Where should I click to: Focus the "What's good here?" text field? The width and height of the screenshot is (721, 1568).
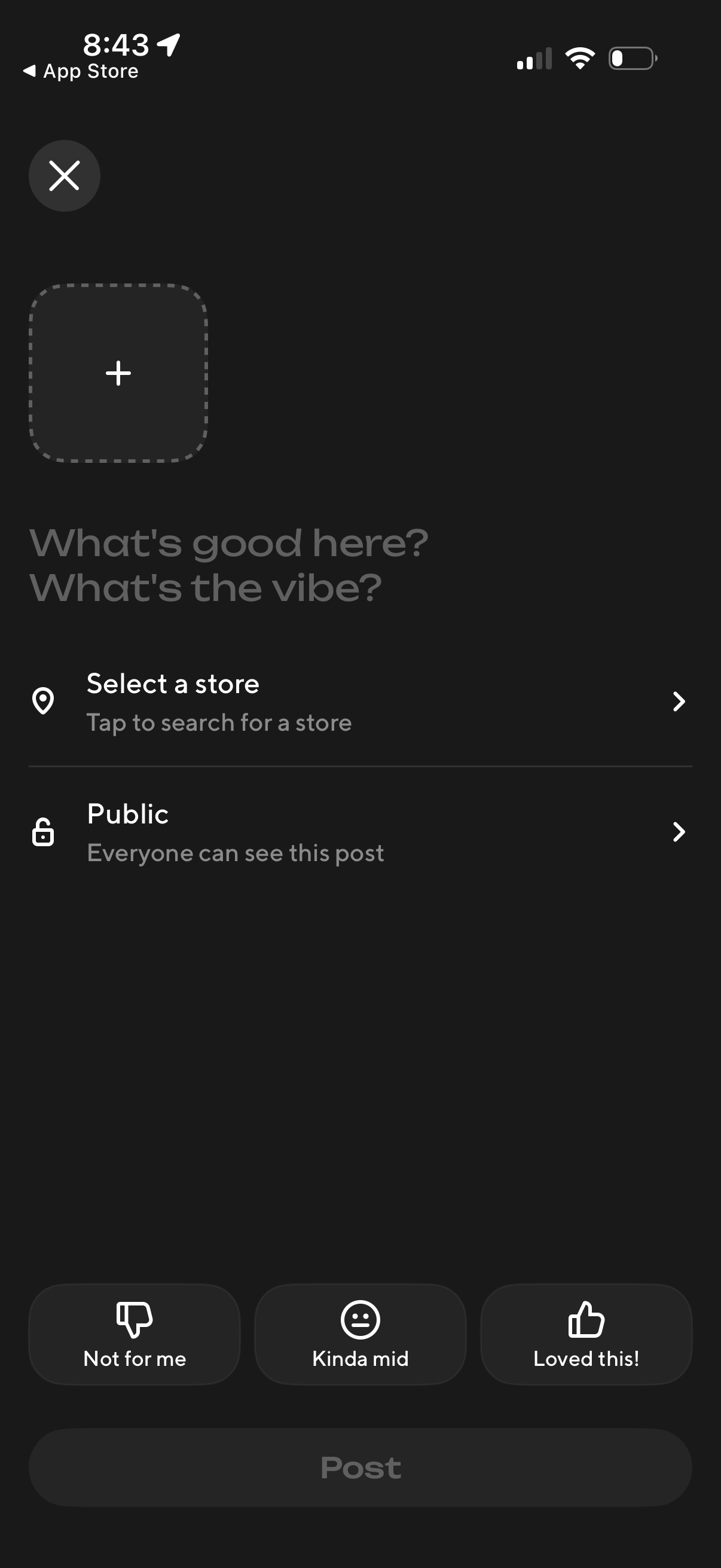[229, 565]
